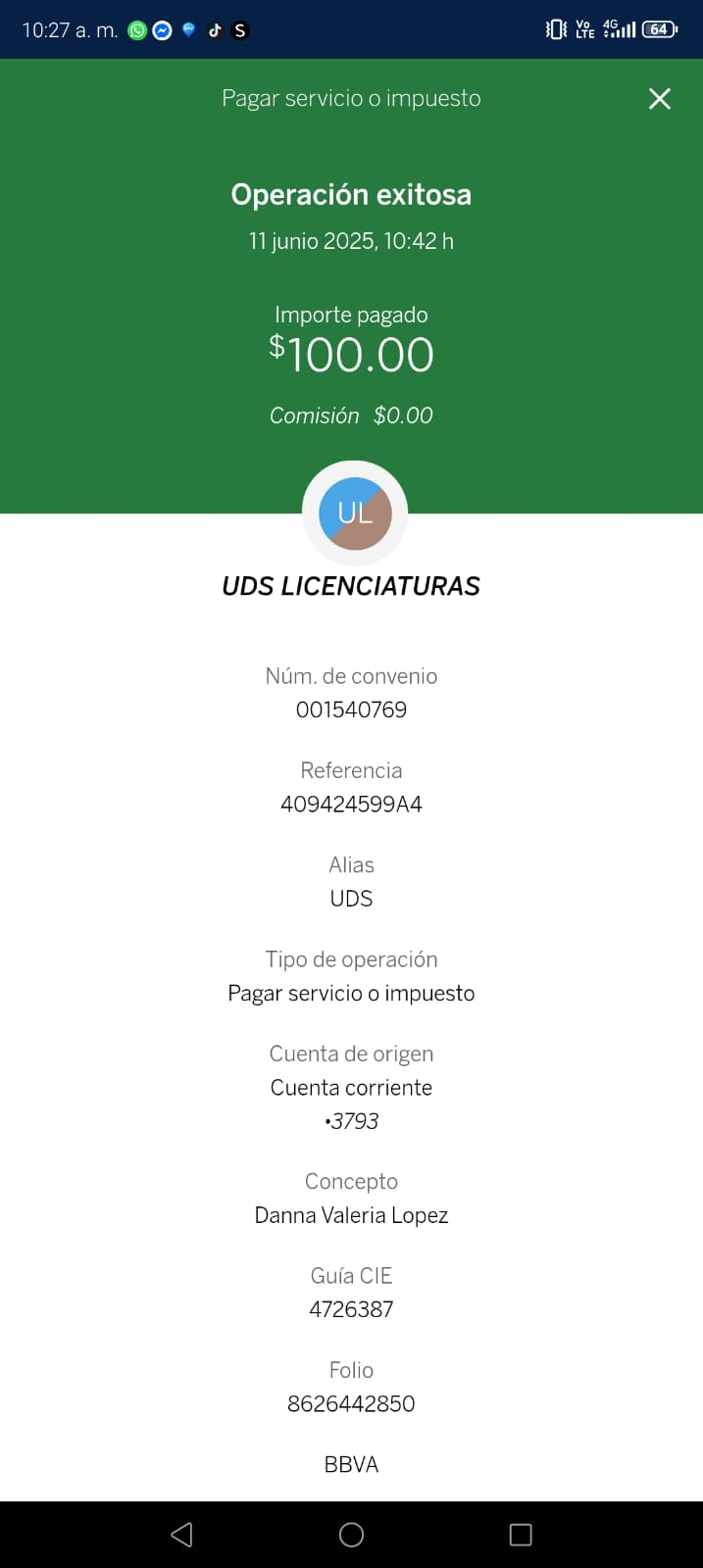Open the recent apps view
The image size is (703, 1568).
coord(521,1535)
